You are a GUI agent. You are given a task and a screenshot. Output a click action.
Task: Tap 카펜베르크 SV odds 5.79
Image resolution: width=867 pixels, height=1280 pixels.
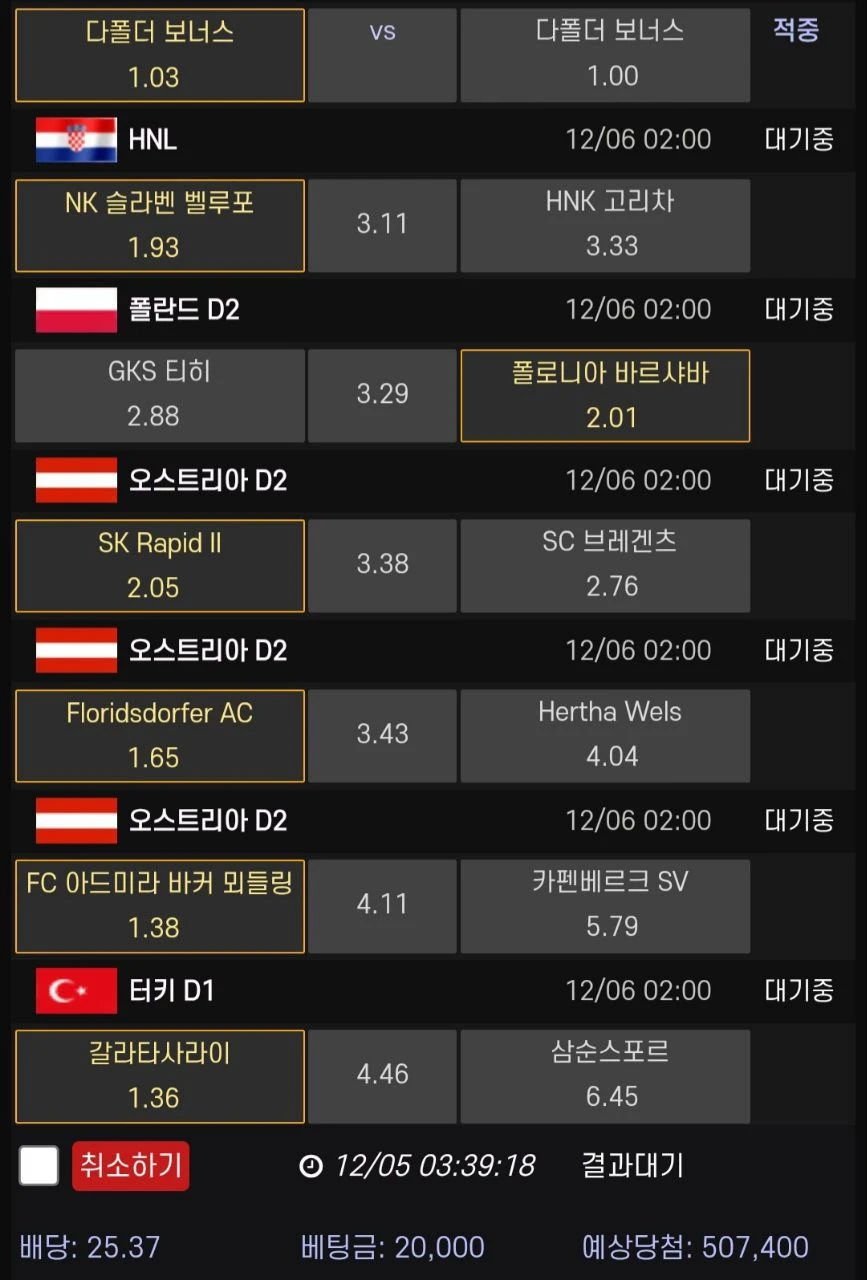click(x=605, y=906)
